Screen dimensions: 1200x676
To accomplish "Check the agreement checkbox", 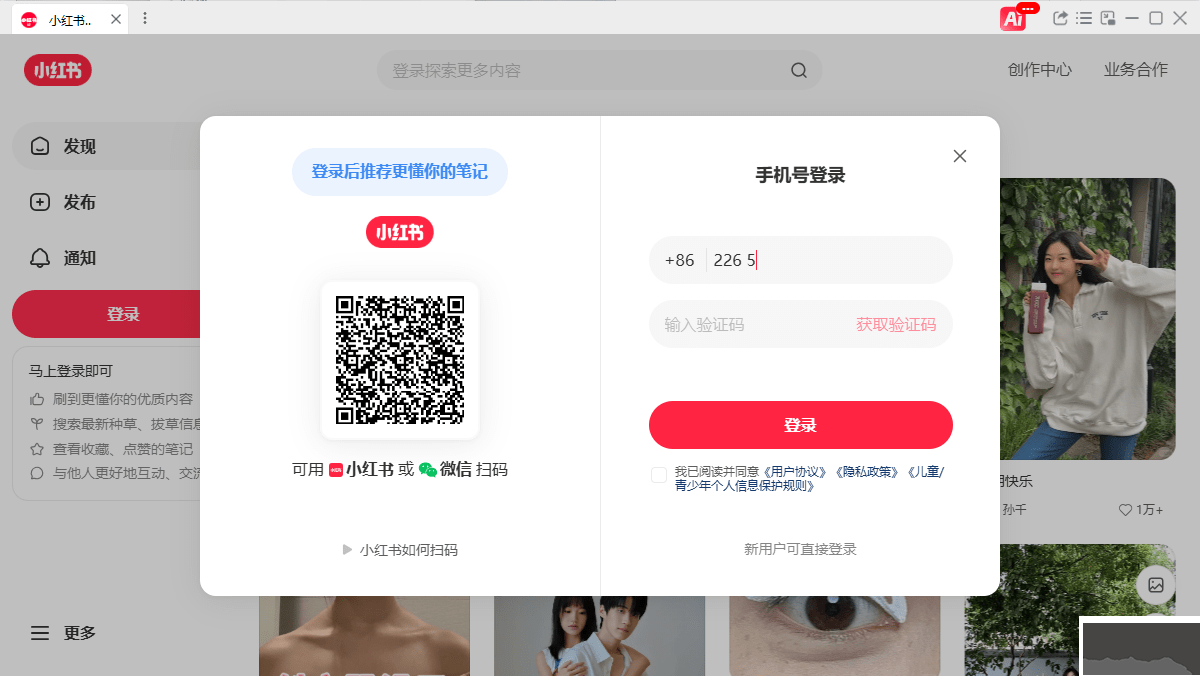I will tap(659, 475).
